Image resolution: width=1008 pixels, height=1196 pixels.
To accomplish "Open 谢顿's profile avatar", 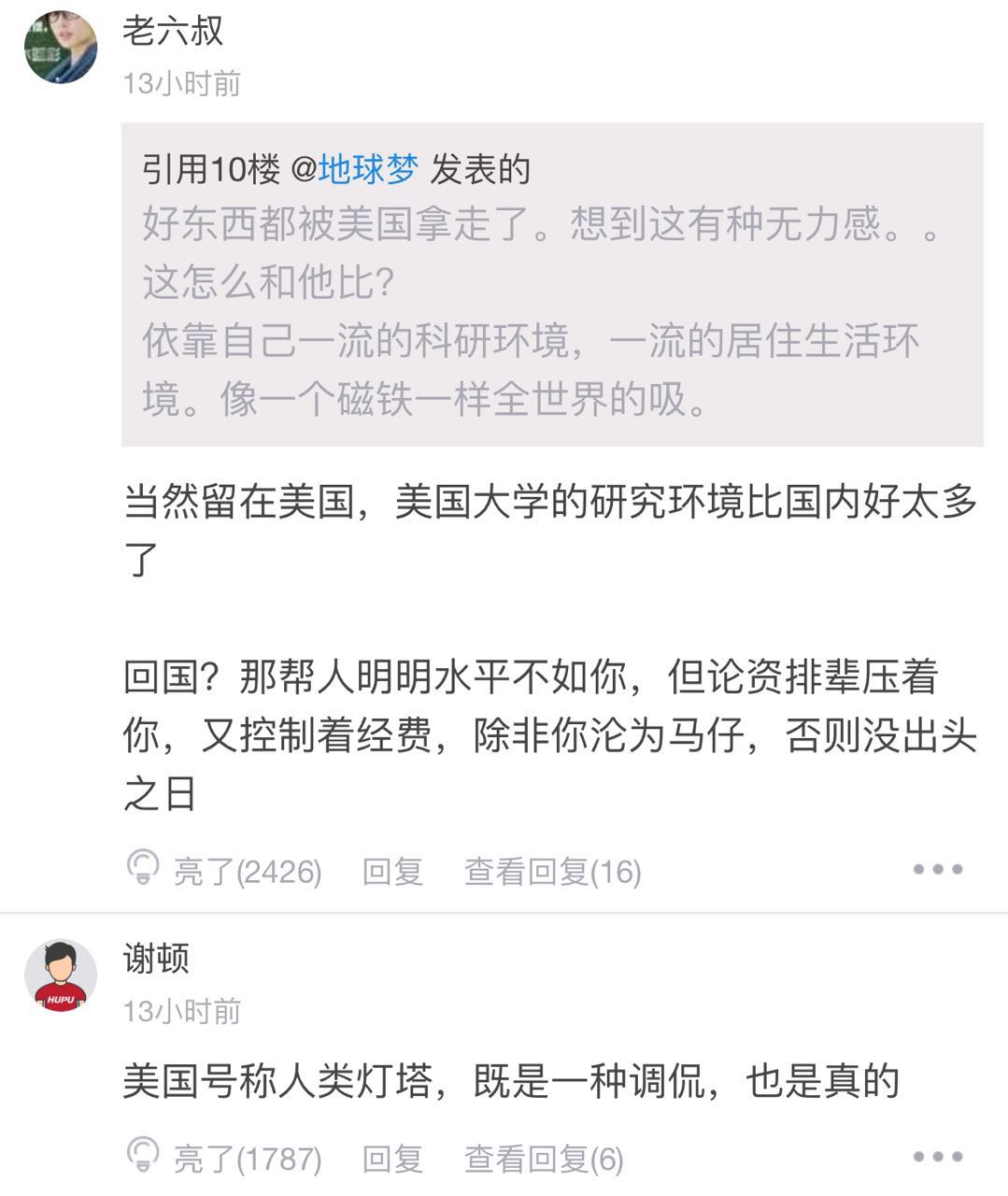I will pyautogui.click(x=60, y=975).
